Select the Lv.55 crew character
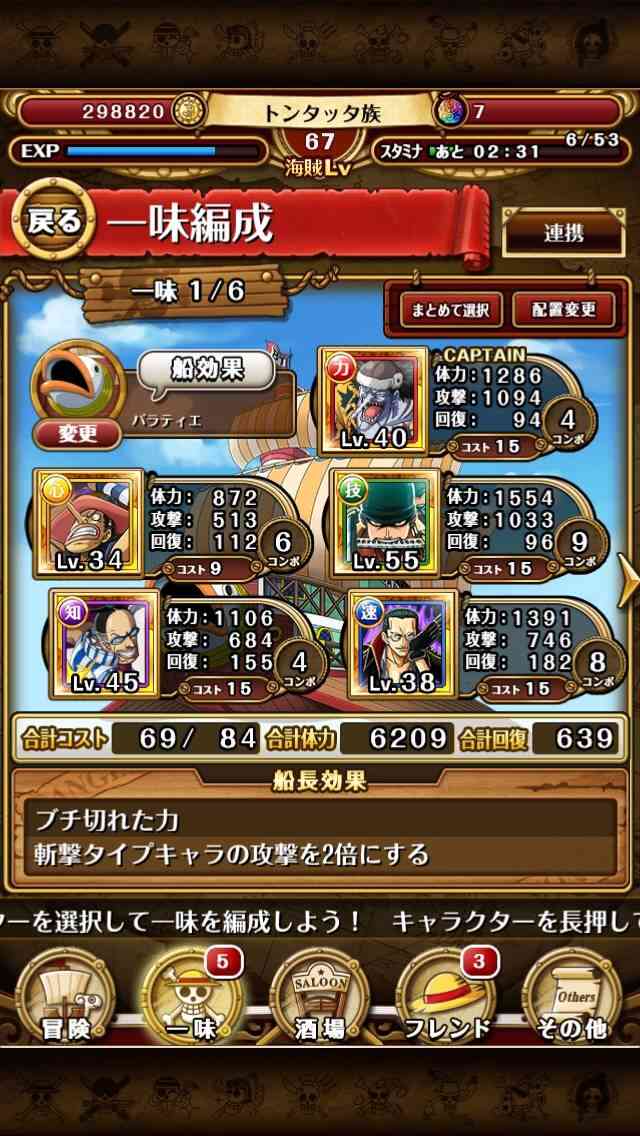The image size is (640, 1136). (x=386, y=522)
